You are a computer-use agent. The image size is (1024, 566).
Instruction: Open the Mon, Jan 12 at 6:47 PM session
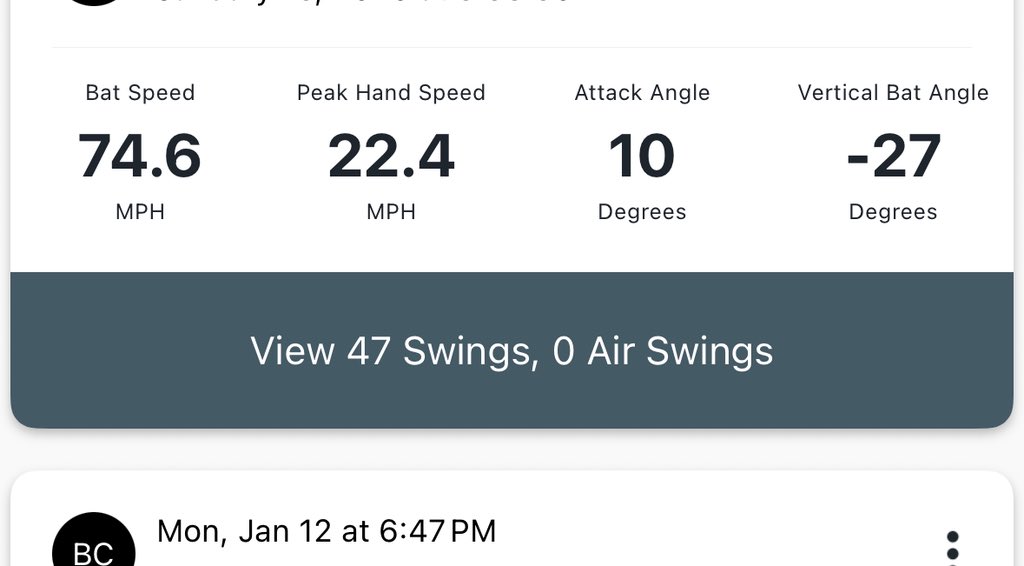click(x=326, y=531)
